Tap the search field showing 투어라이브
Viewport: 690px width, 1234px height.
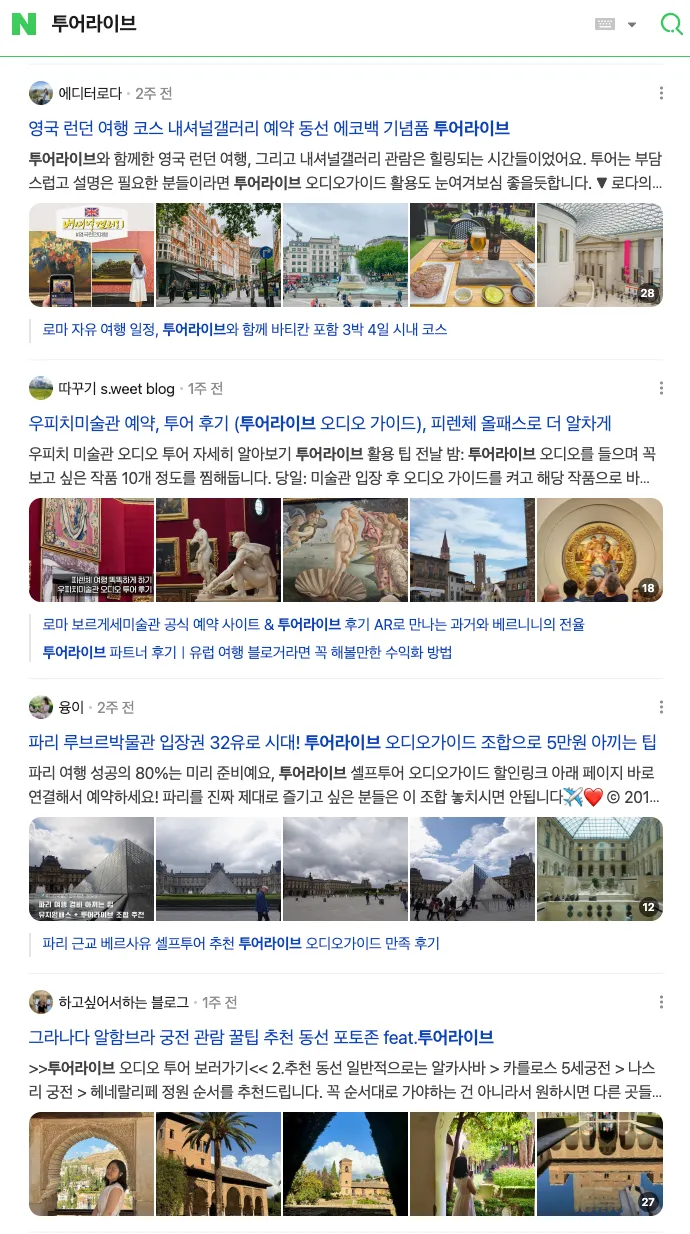[x=300, y=24]
